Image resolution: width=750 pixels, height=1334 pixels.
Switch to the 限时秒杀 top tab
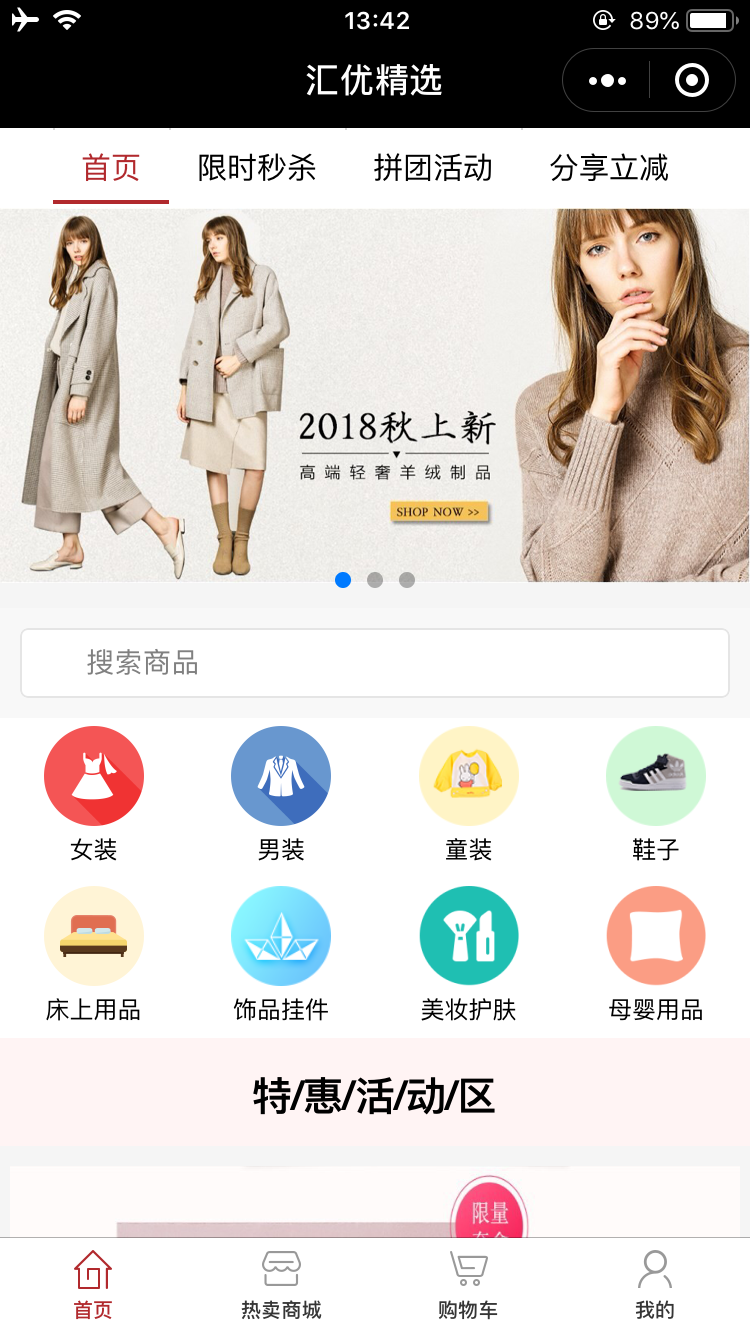point(257,168)
